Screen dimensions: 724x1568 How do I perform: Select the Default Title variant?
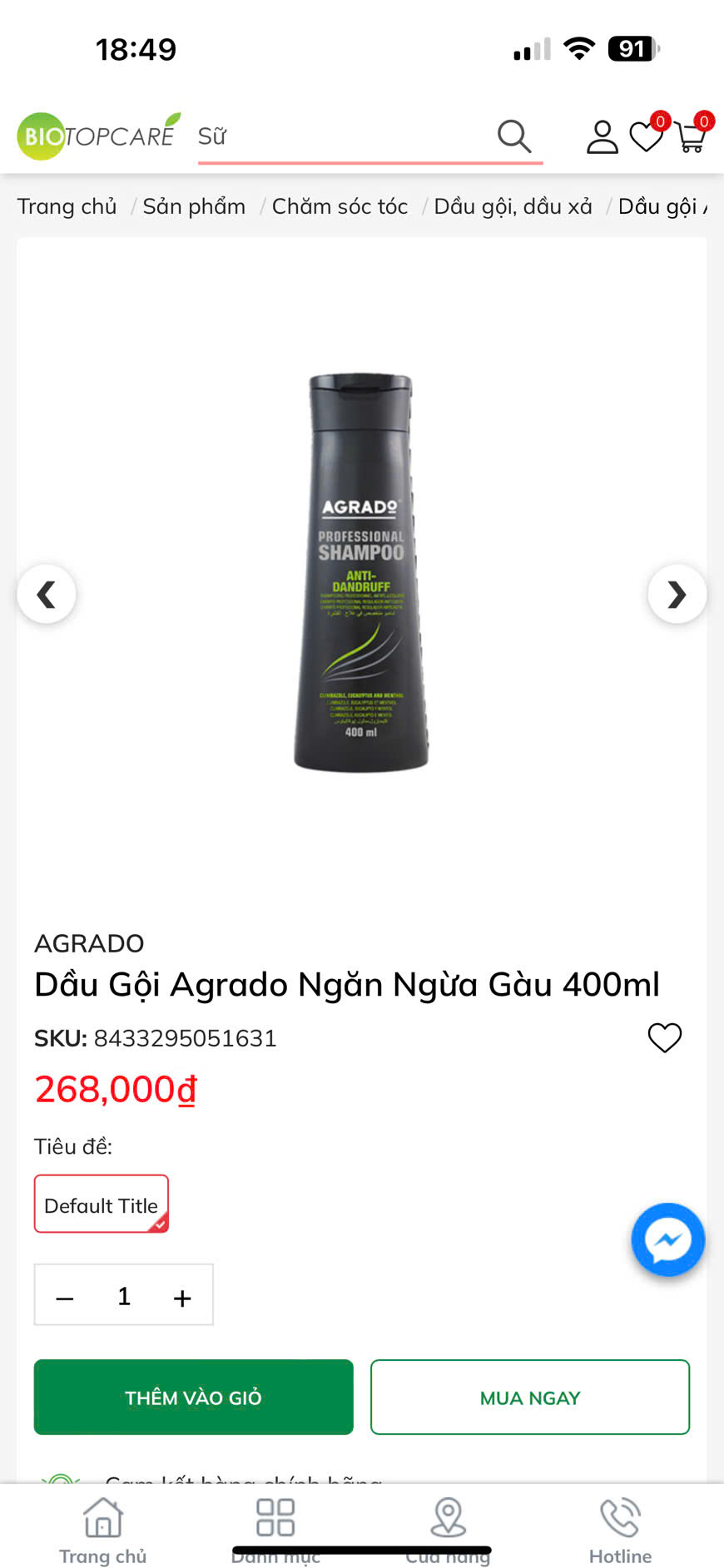click(101, 1204)
